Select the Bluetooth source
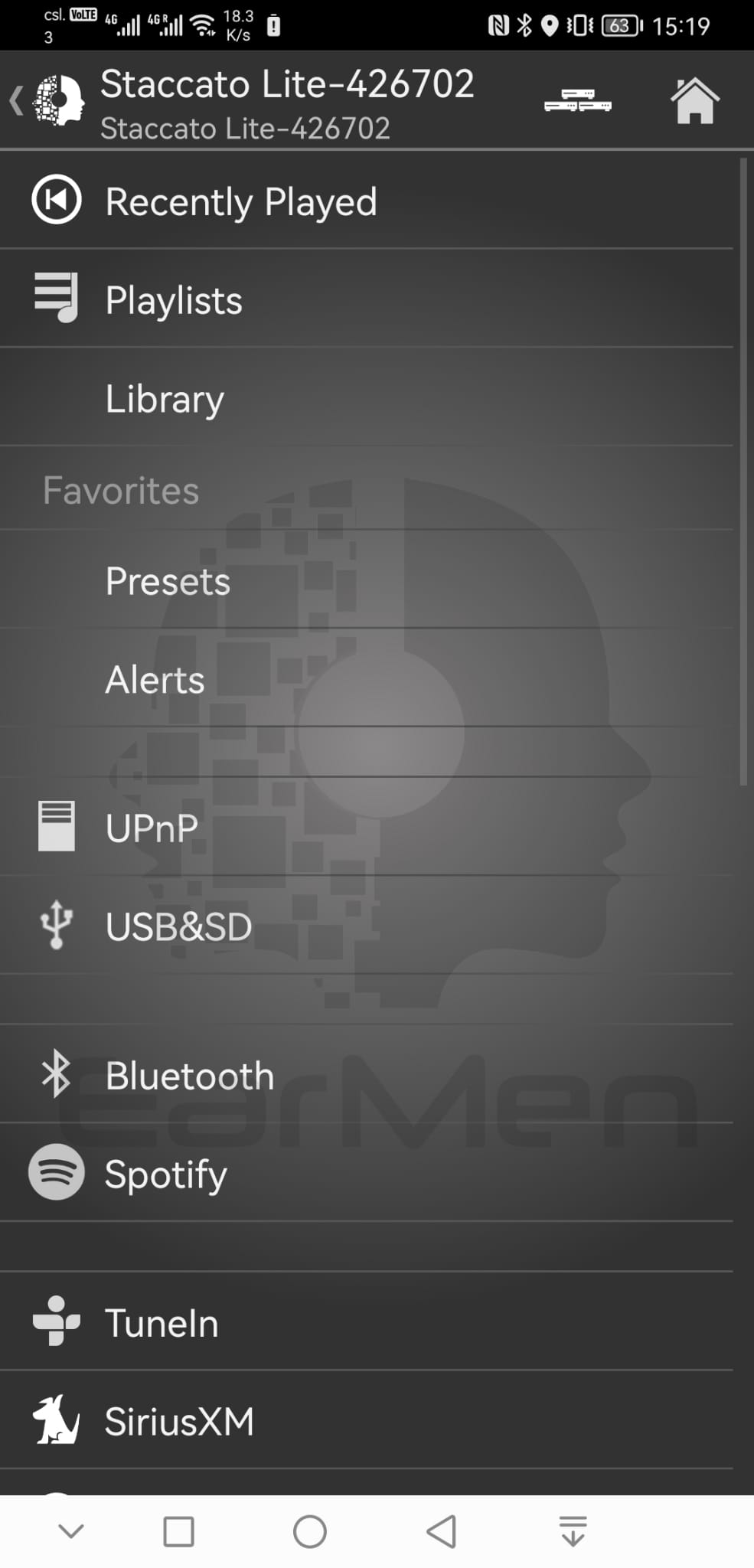754x1568 pixels. pyautogui.click(x=367, y=1074)
